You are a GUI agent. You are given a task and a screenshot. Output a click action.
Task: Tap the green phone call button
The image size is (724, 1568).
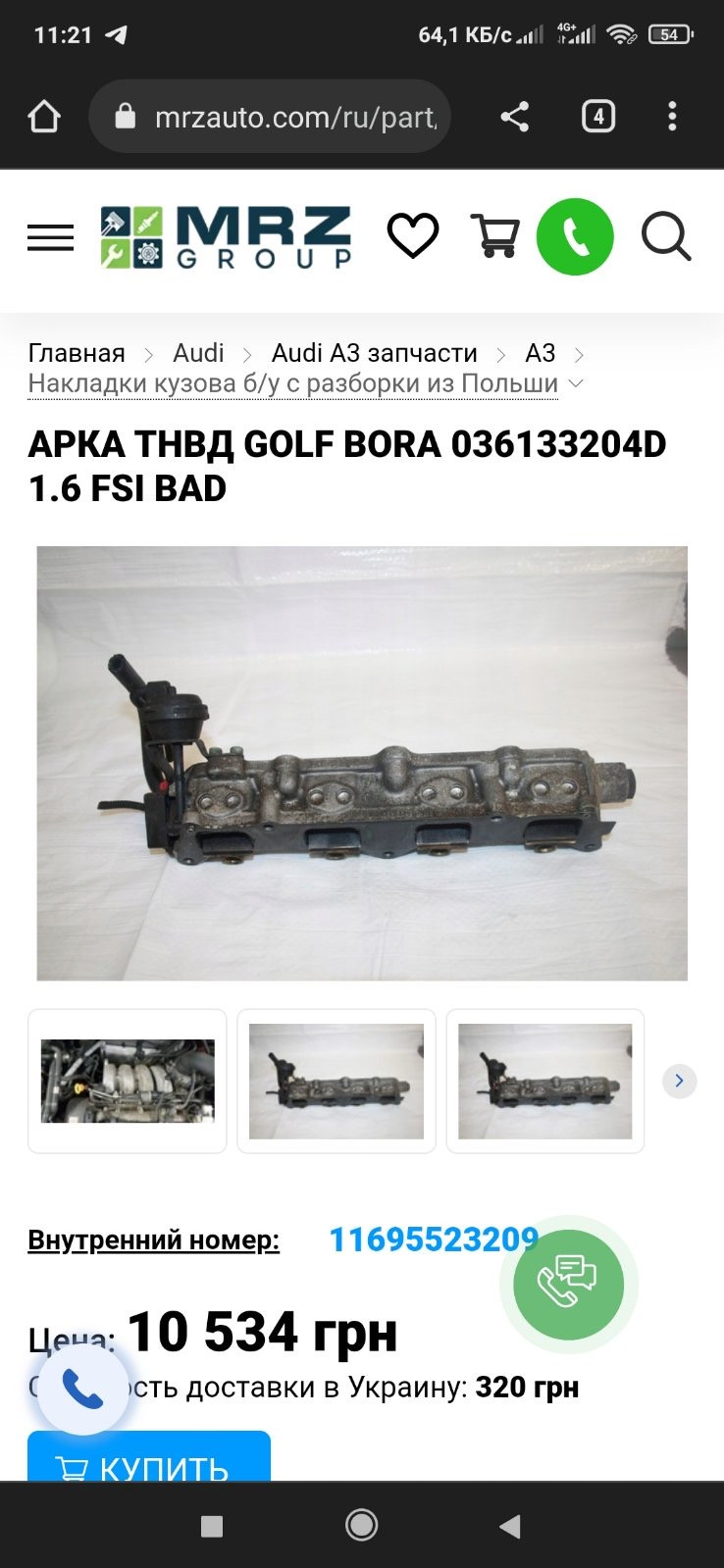coord(575,236)
